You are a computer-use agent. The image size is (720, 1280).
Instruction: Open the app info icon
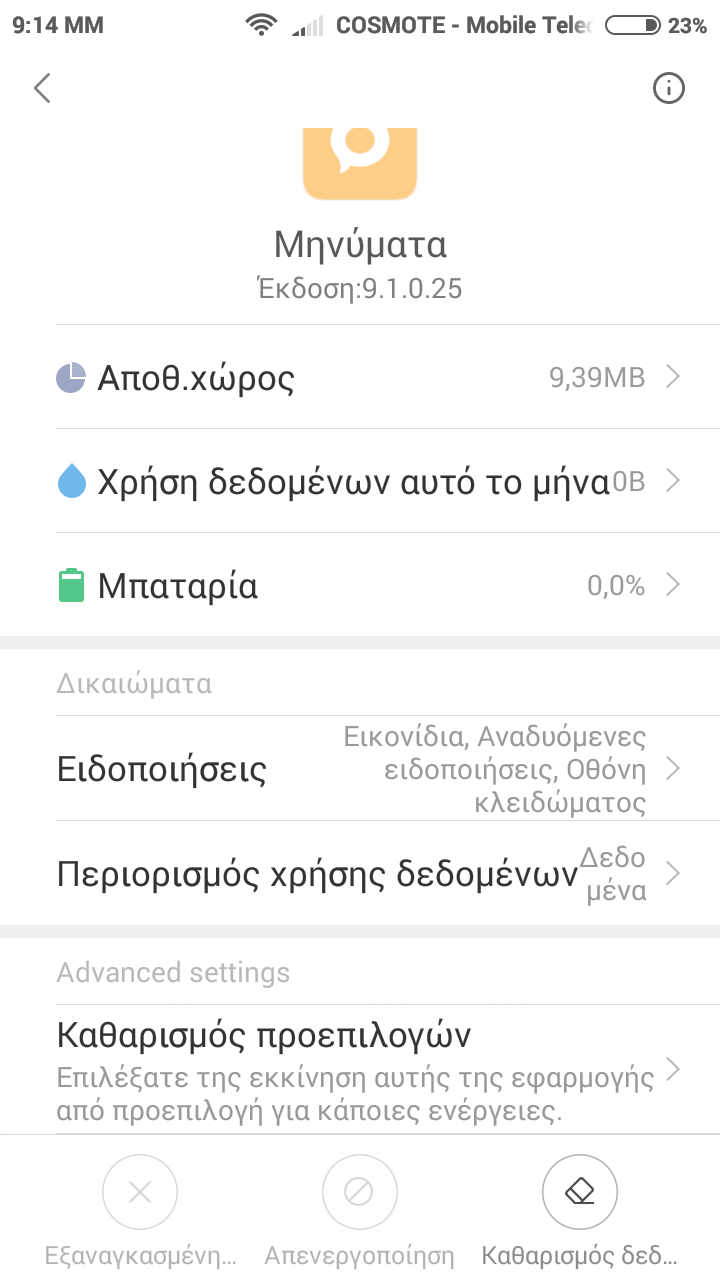point(668,88)
